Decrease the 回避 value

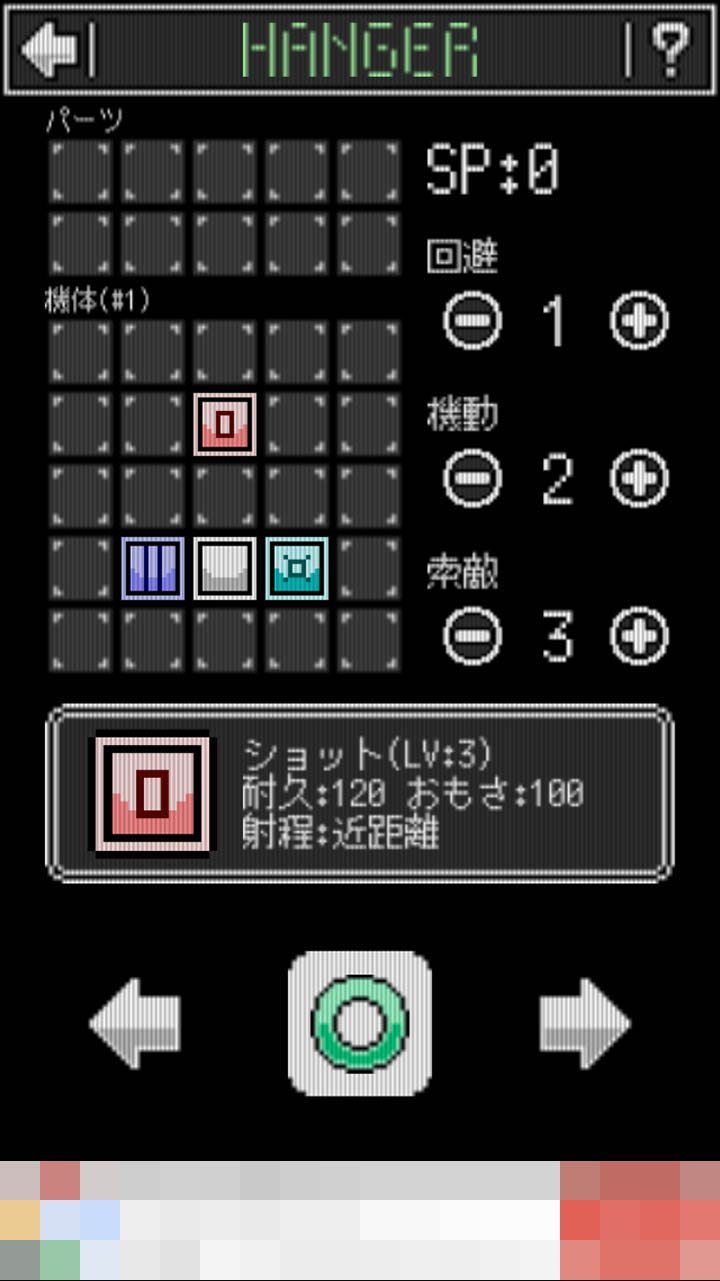tap(473, 320)
